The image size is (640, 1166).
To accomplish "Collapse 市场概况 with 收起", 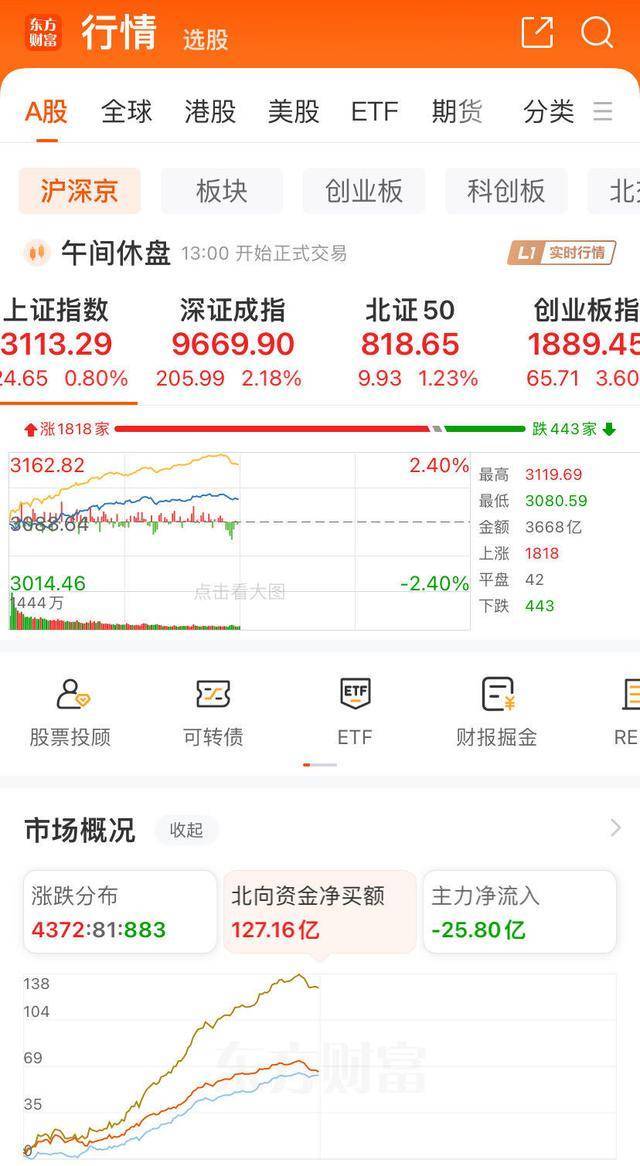I will coord(186,830).
